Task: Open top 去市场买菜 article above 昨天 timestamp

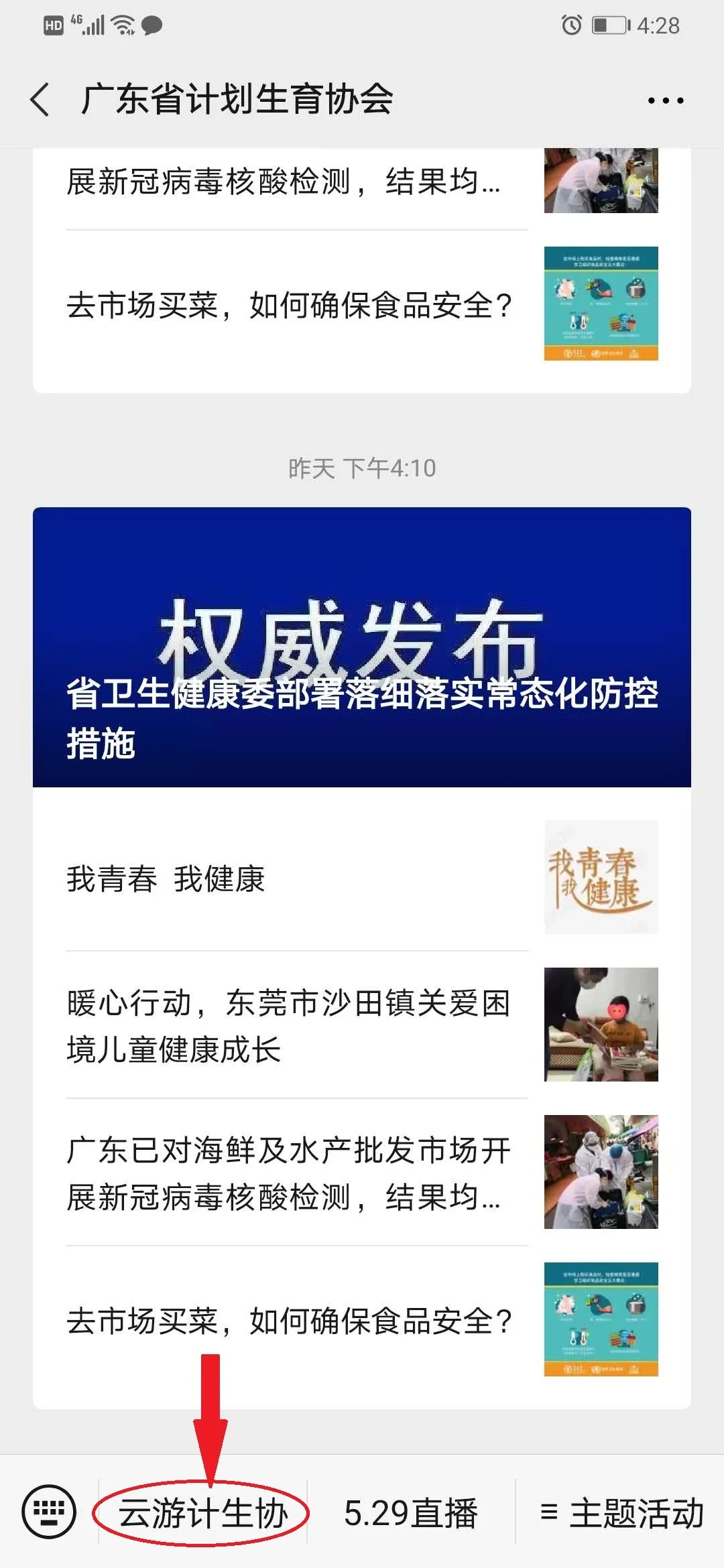Action: point(362,305)
